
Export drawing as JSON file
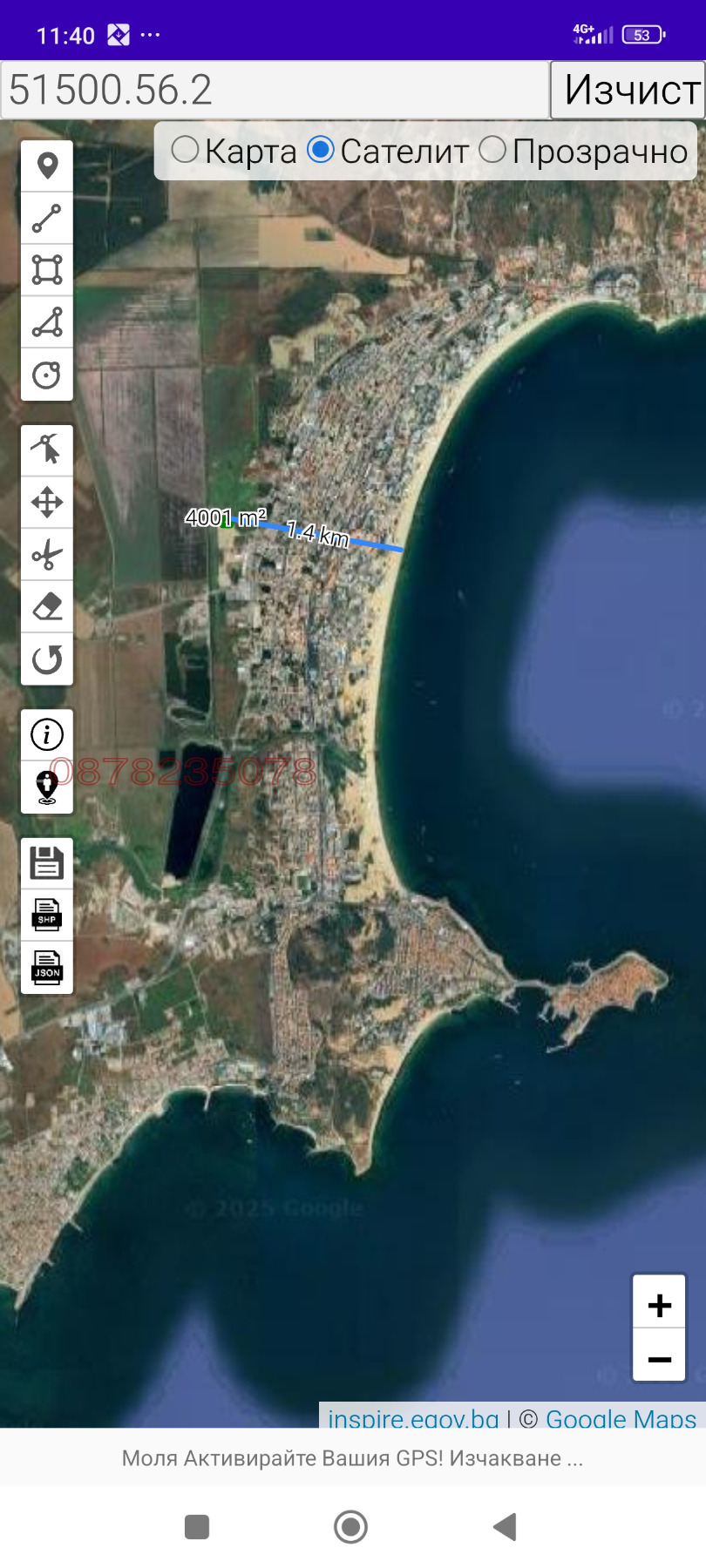47,968
